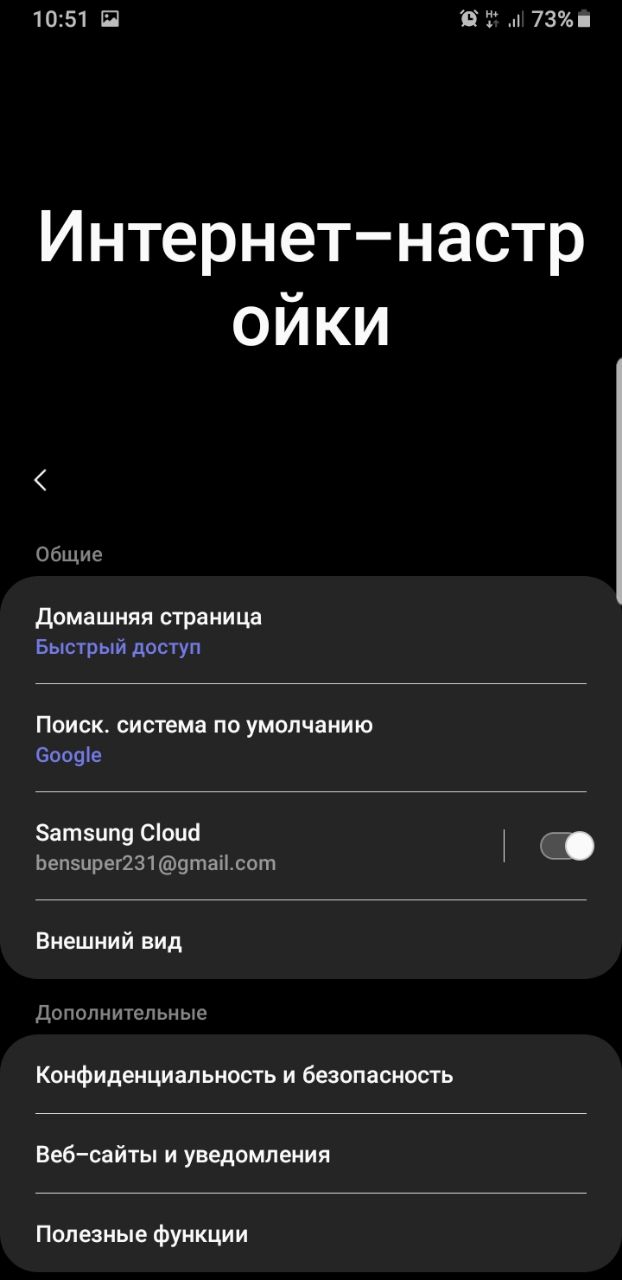Go back using the back arrow
The height and width of the screenshot is (1280, 622).
[x=41, y=480]
